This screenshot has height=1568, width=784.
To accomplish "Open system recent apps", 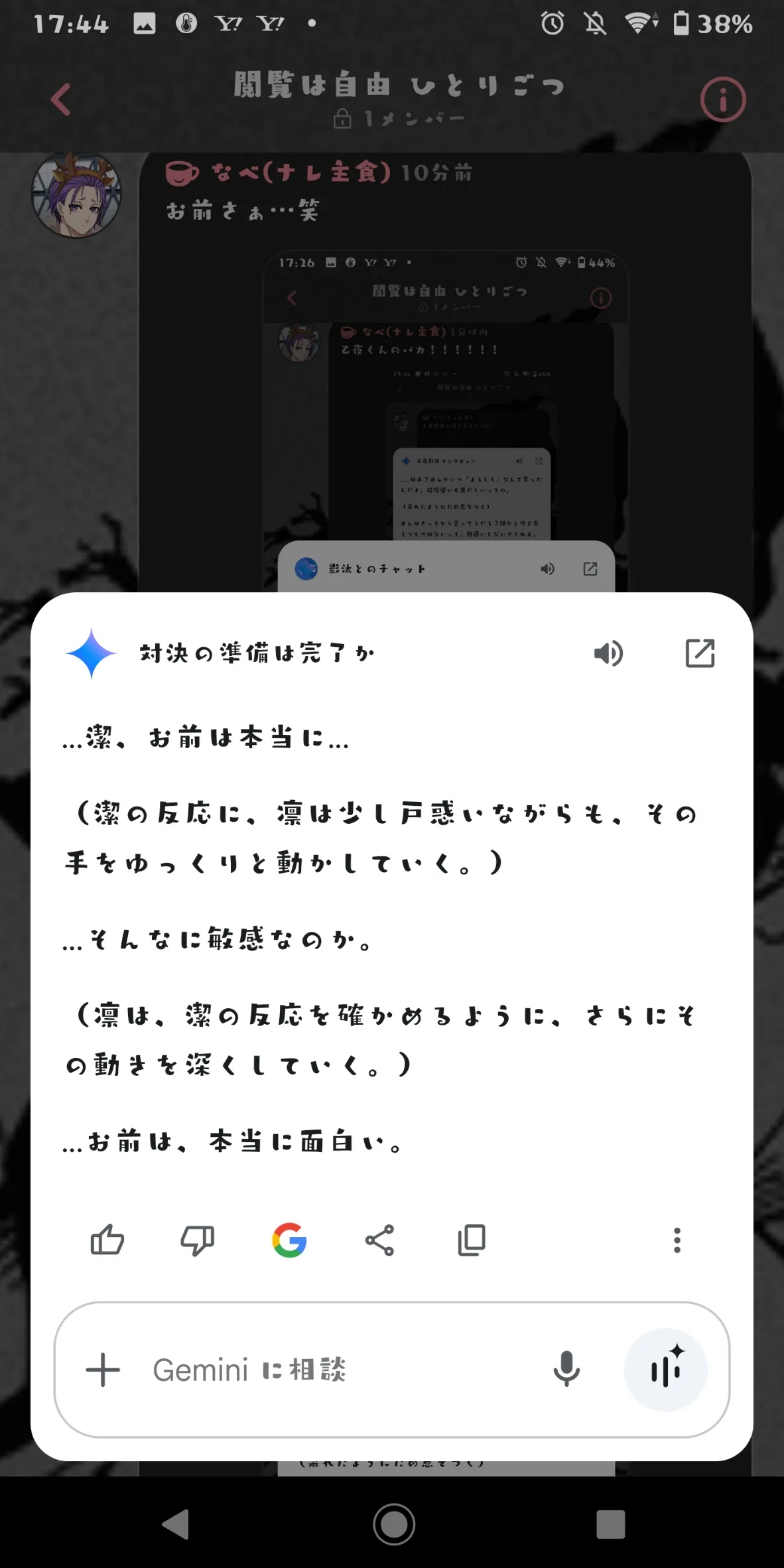I will click(x=610, y=1524).
